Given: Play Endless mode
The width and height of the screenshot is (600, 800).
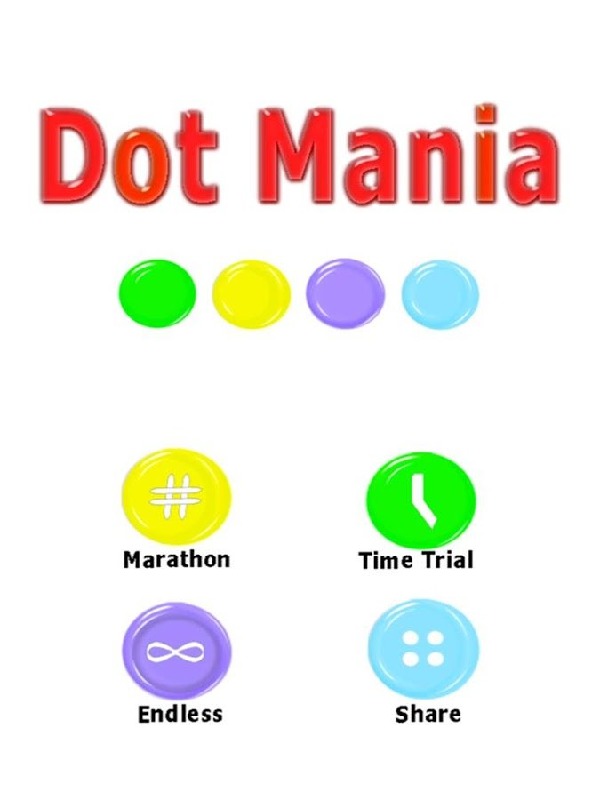Looking at the screenshot, I should 175,651.
